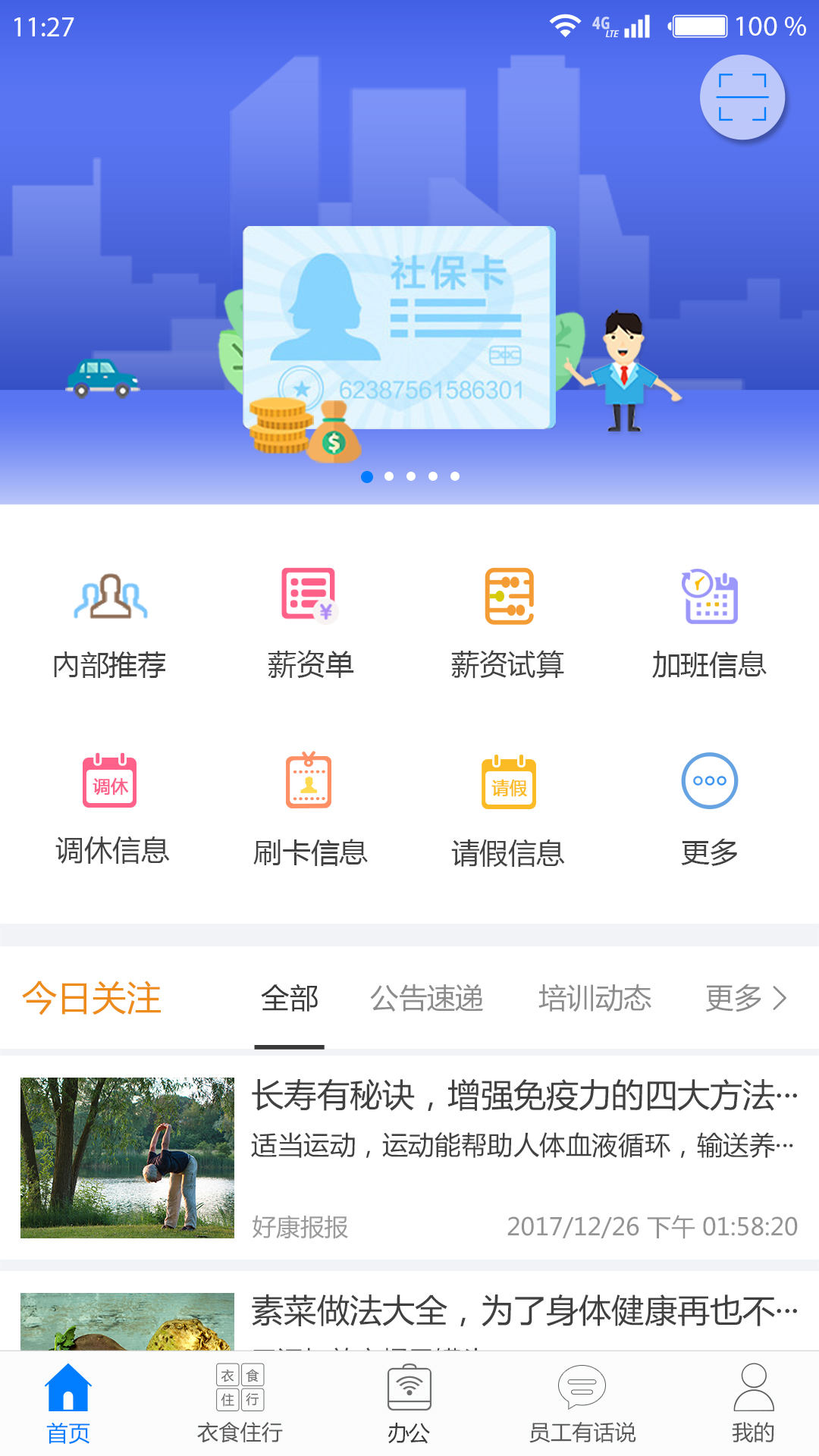Open 更多 news categories with arrow
The image size is (819, 1456).
pos(746,998)
